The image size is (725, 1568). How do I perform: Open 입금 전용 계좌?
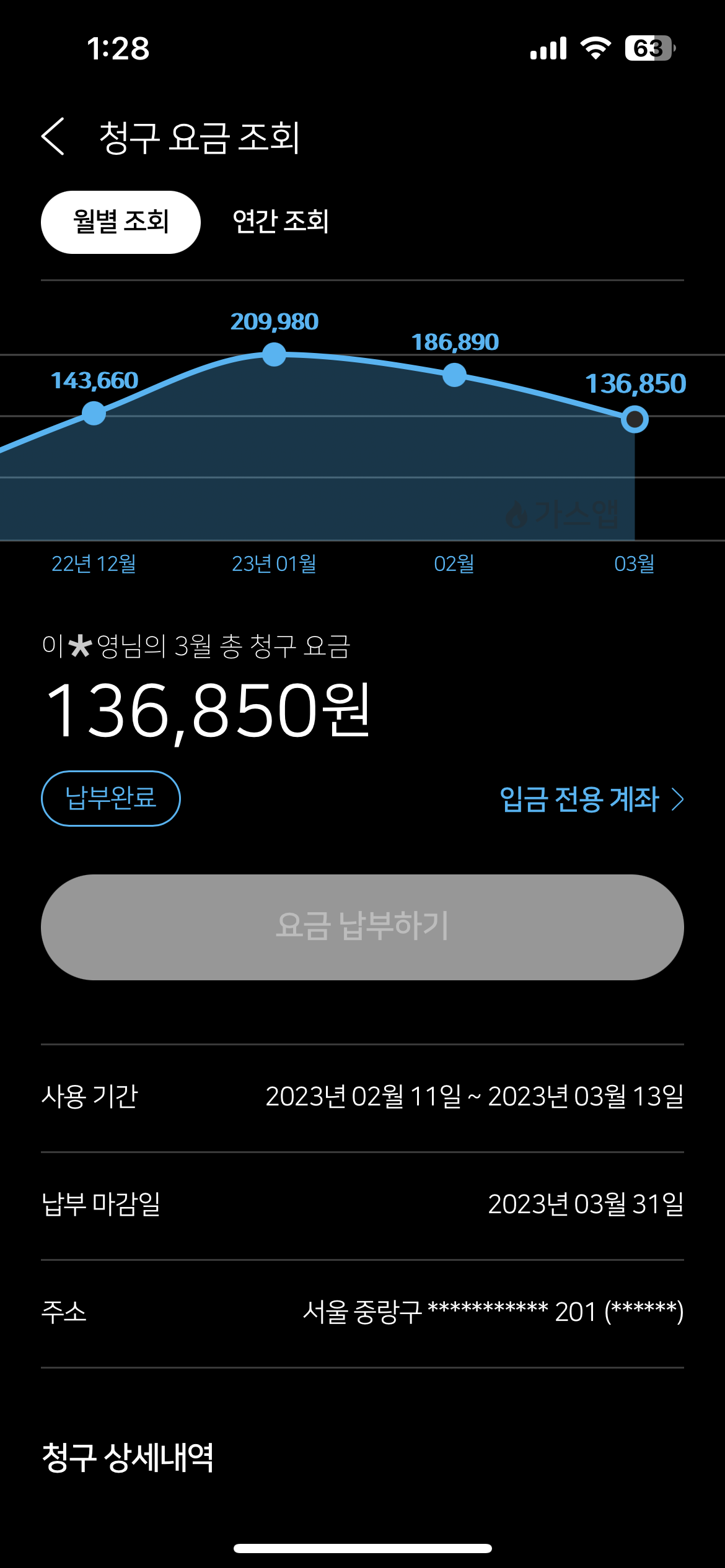click(x=591, y=799)
